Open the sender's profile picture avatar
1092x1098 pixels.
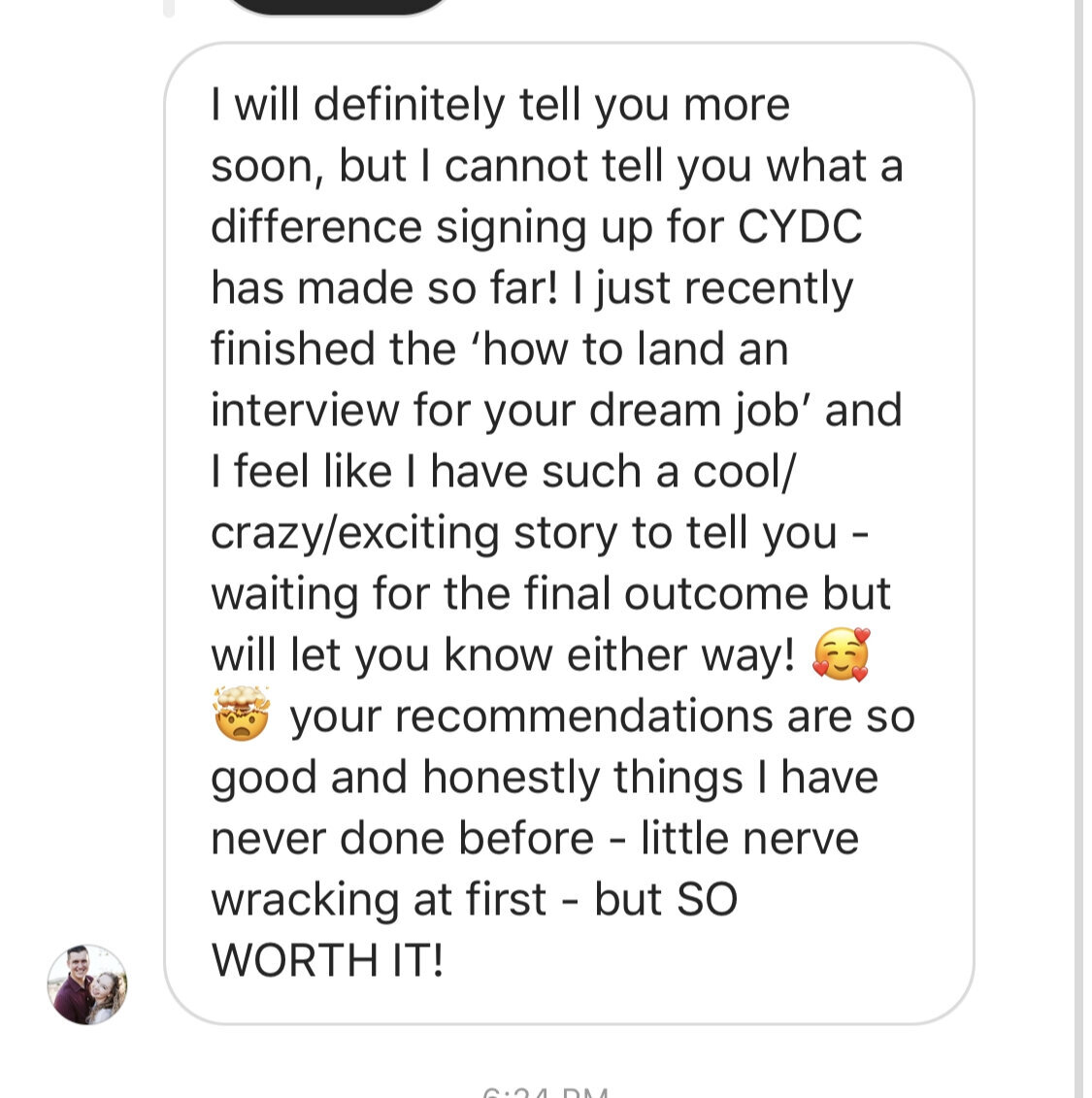87,984
